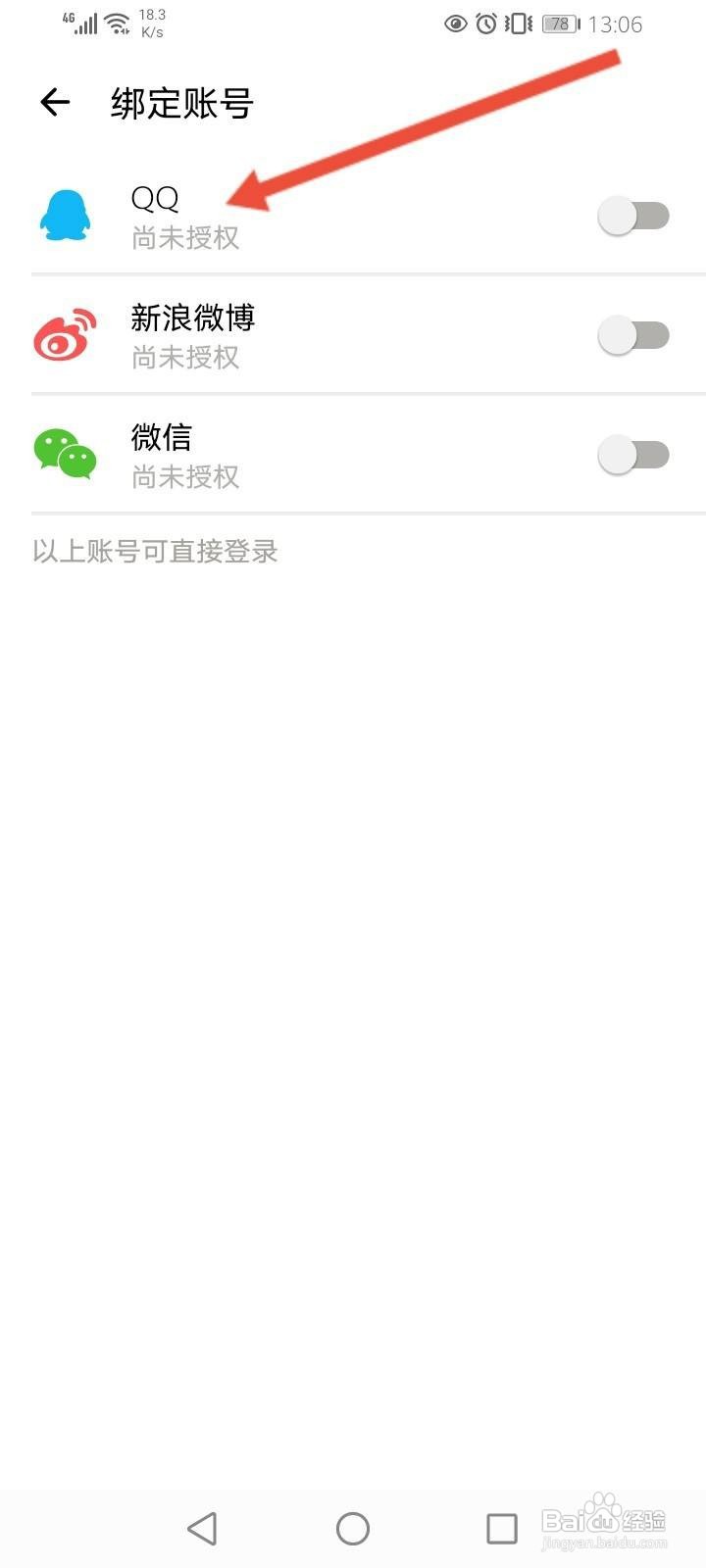Tap the vibrate mode status bar icon
706x1568 pixels.
518,24
